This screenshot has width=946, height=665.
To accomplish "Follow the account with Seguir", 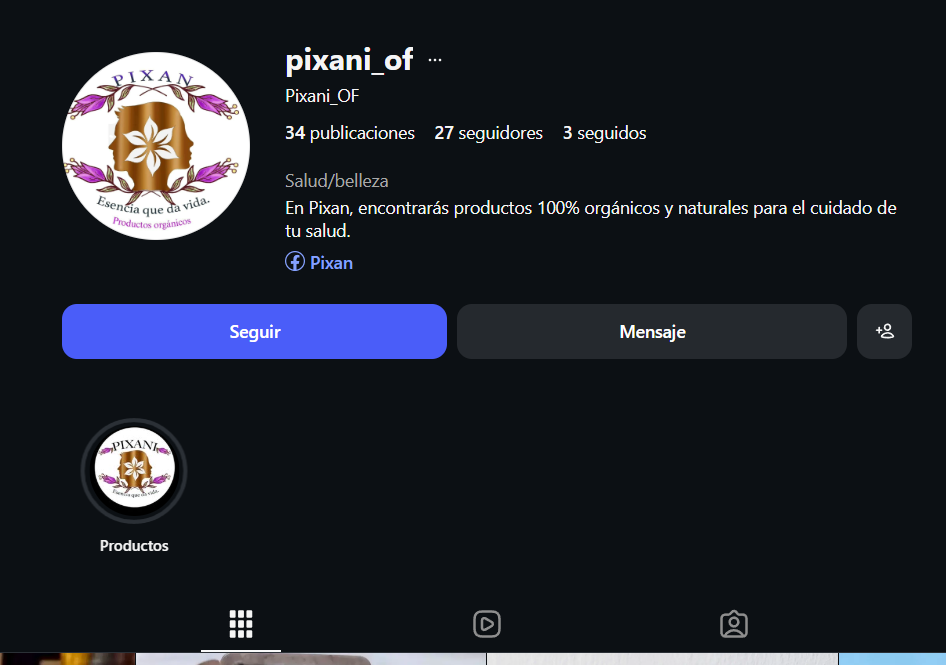I will click(254, 332).
